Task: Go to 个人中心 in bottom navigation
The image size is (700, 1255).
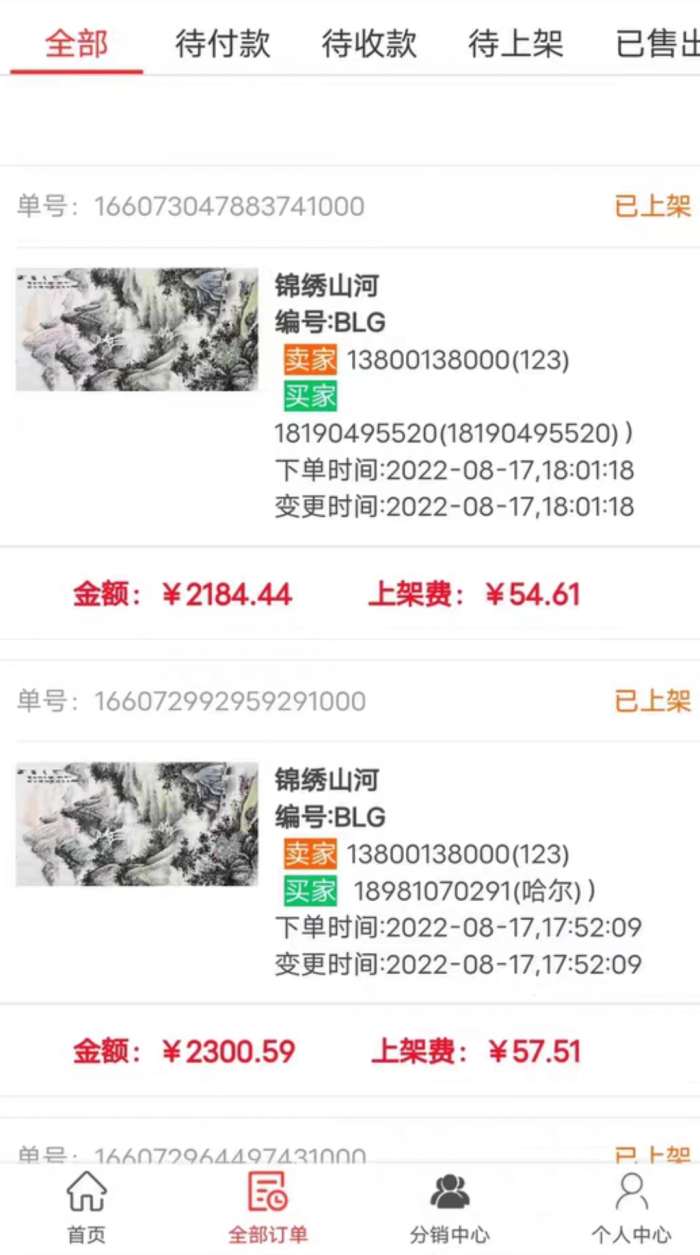Action: click(630, 1208)
